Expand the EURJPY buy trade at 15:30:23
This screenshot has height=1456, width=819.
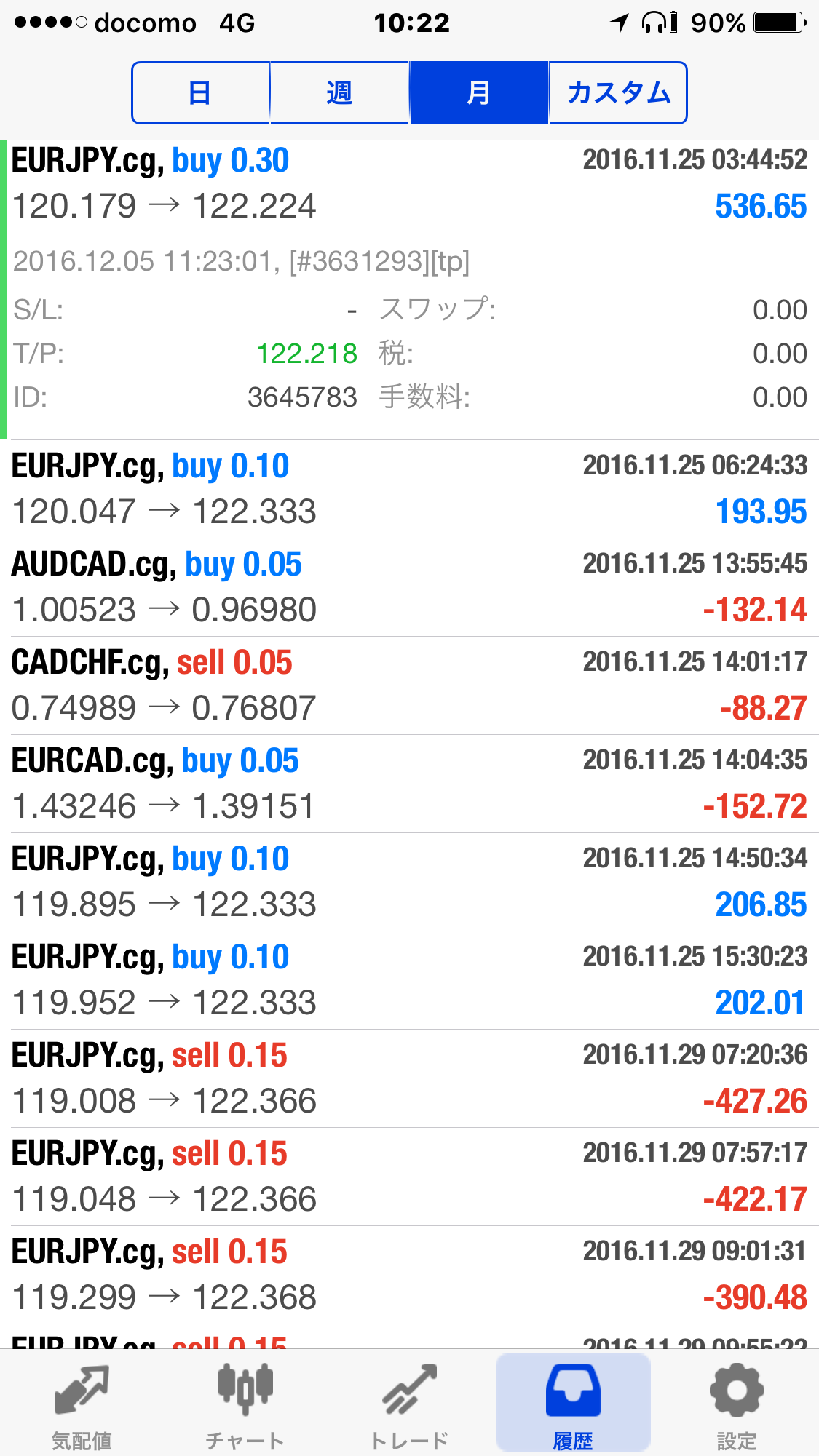coord(409,980)
